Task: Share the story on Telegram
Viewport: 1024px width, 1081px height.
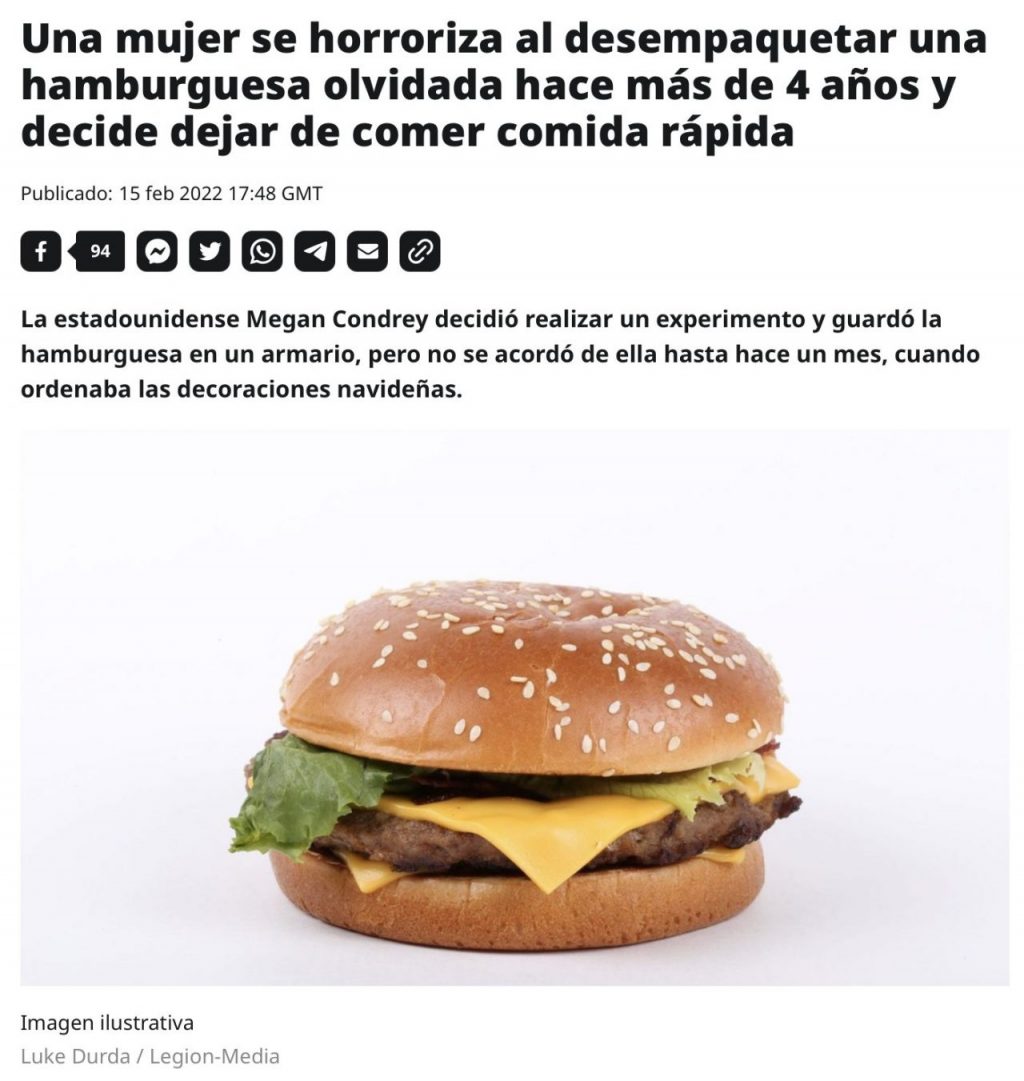Action: [314, 252]
